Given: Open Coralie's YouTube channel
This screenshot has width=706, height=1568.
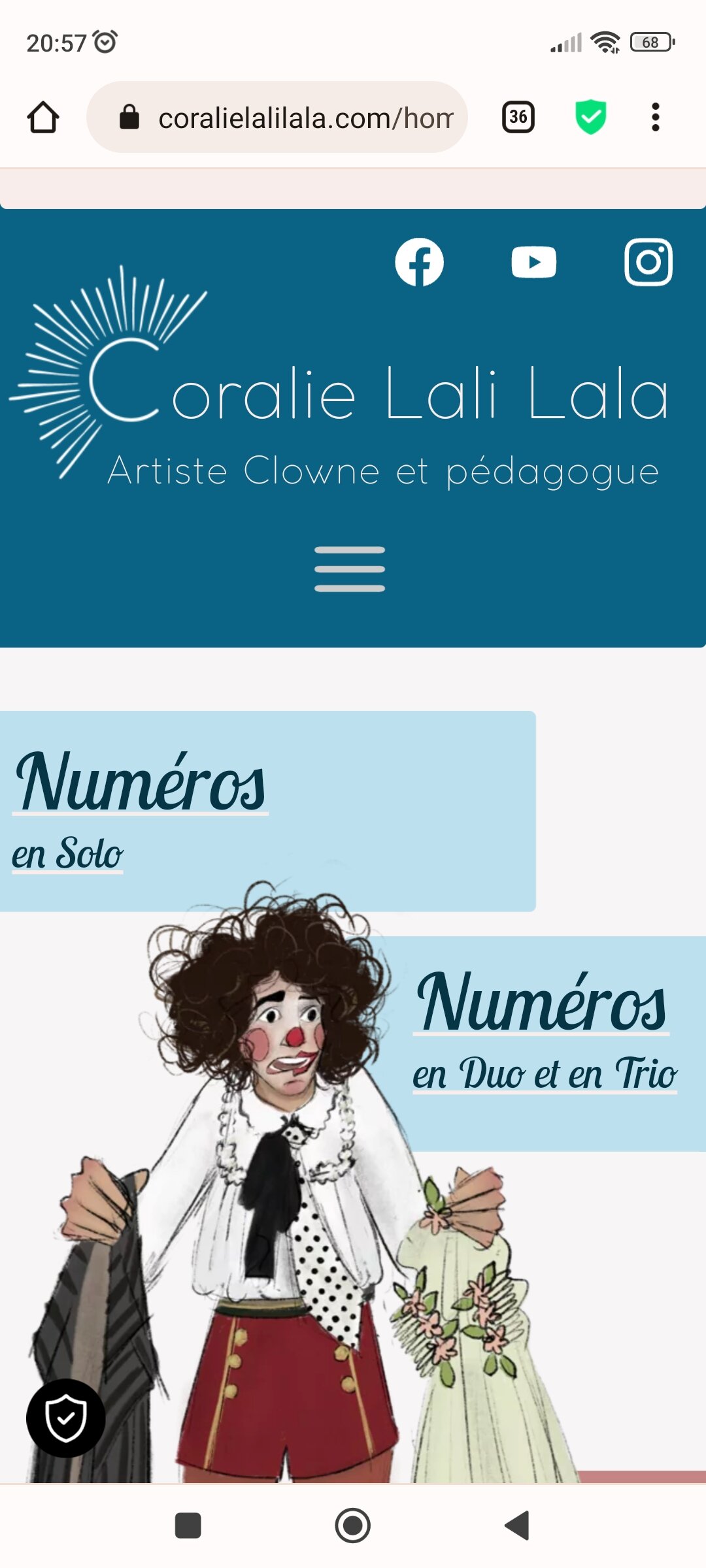Looking at the screenshot, I should (533, 262).
